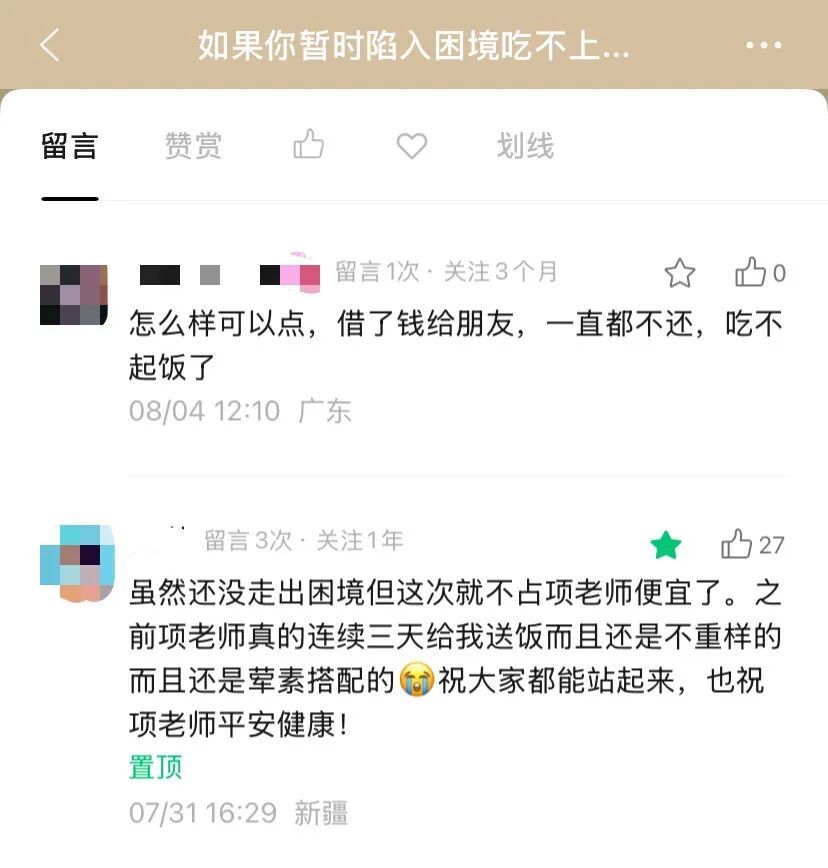Open the three-dot overflow menu

(x=764, y=46)
